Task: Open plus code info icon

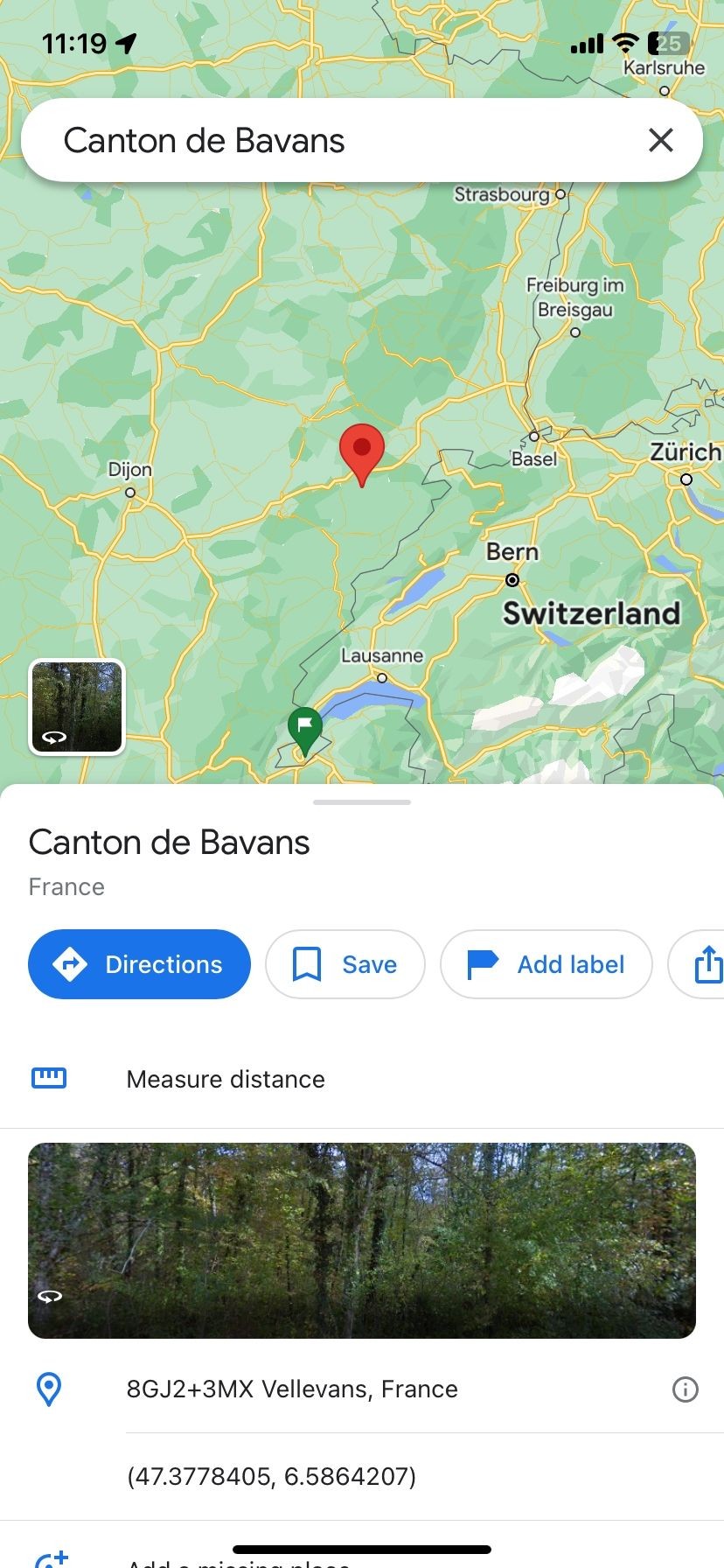Action: click(x=686, y=1389)
